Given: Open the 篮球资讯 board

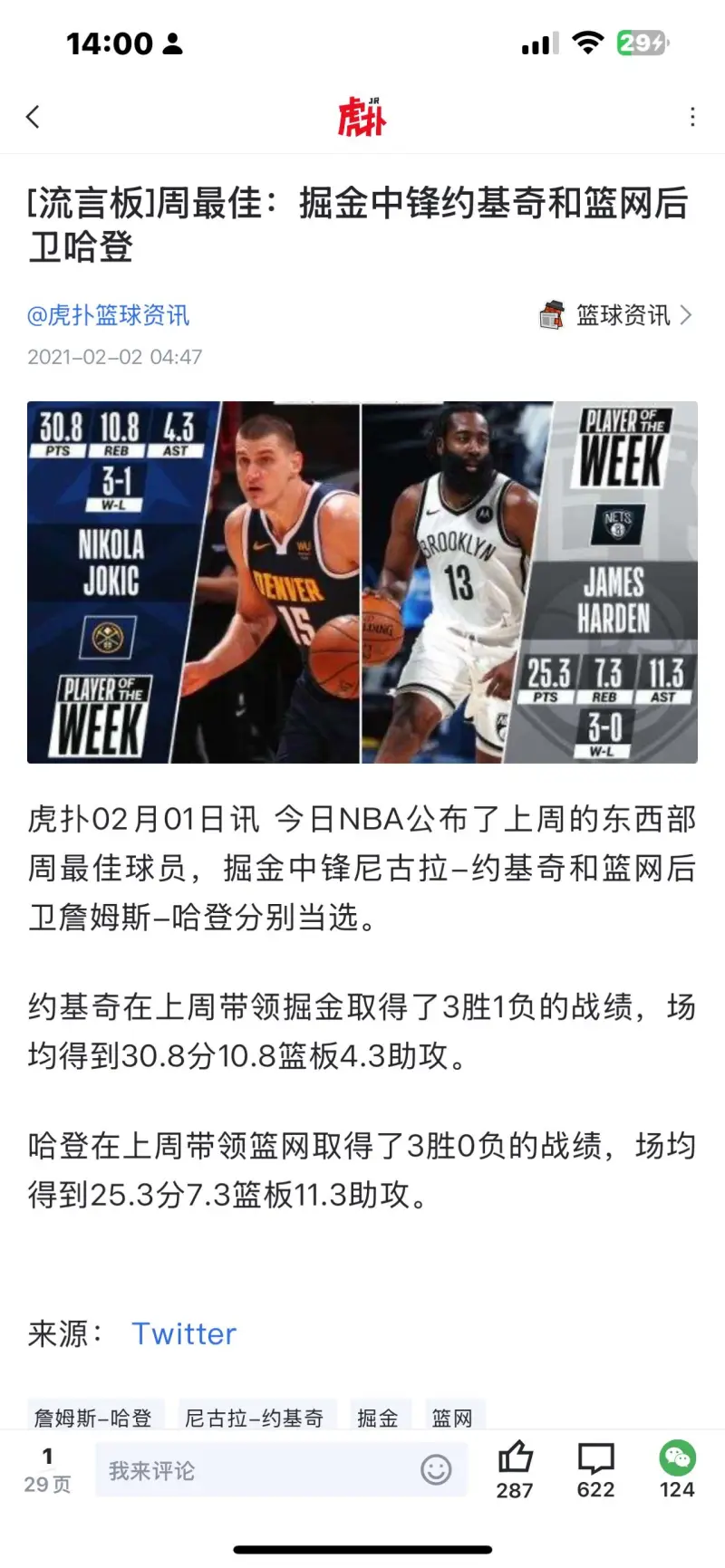Looking at the screenshot, I should click(x=616, y=315).
